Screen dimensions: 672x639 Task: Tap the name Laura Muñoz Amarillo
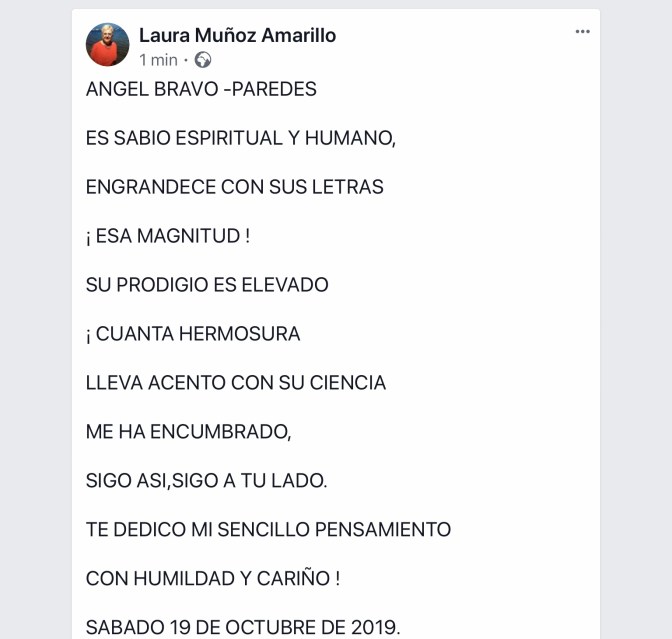[237, 35]
